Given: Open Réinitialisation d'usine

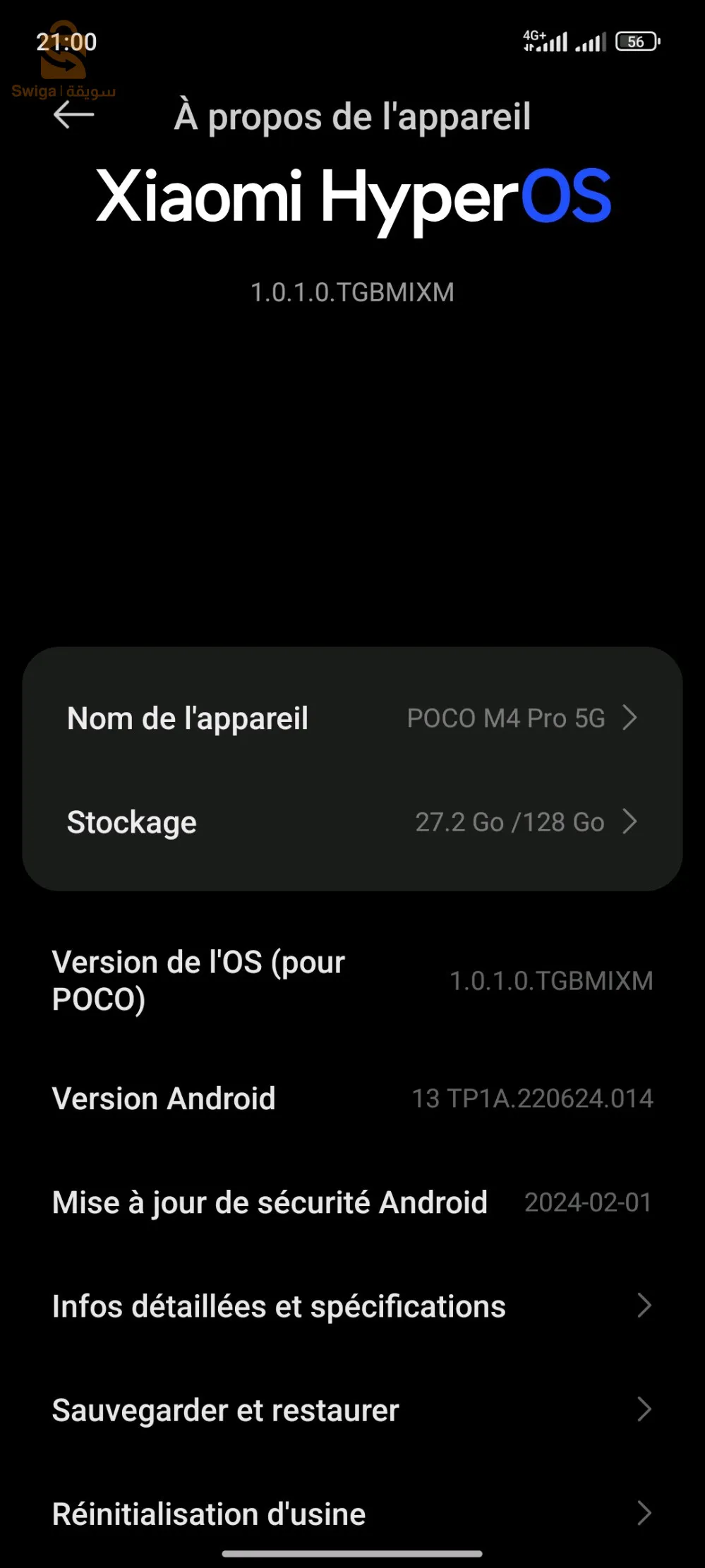Looking at the screenshot, I should 351,1514.
